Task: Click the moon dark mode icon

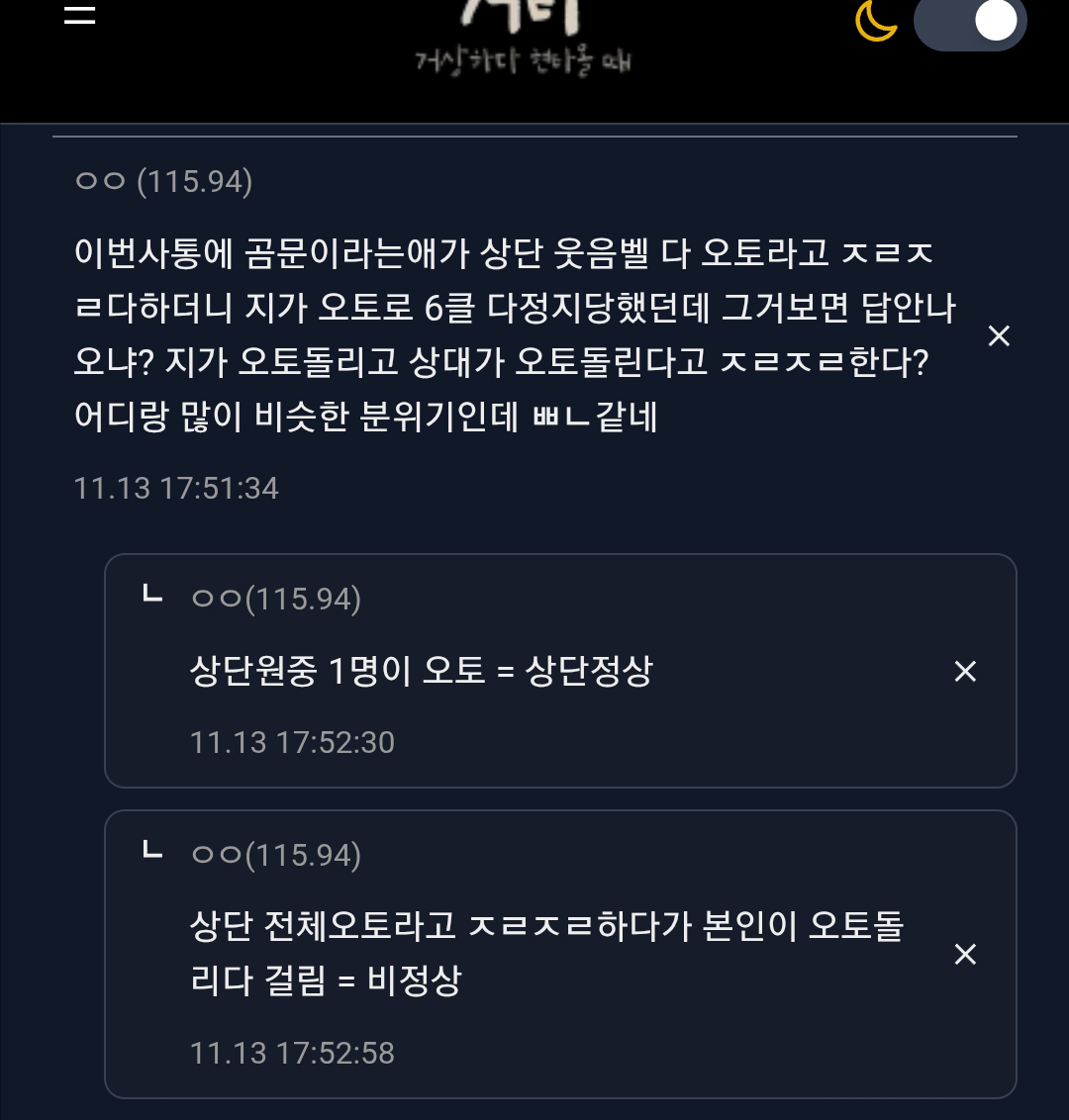Action: (877, 21)
